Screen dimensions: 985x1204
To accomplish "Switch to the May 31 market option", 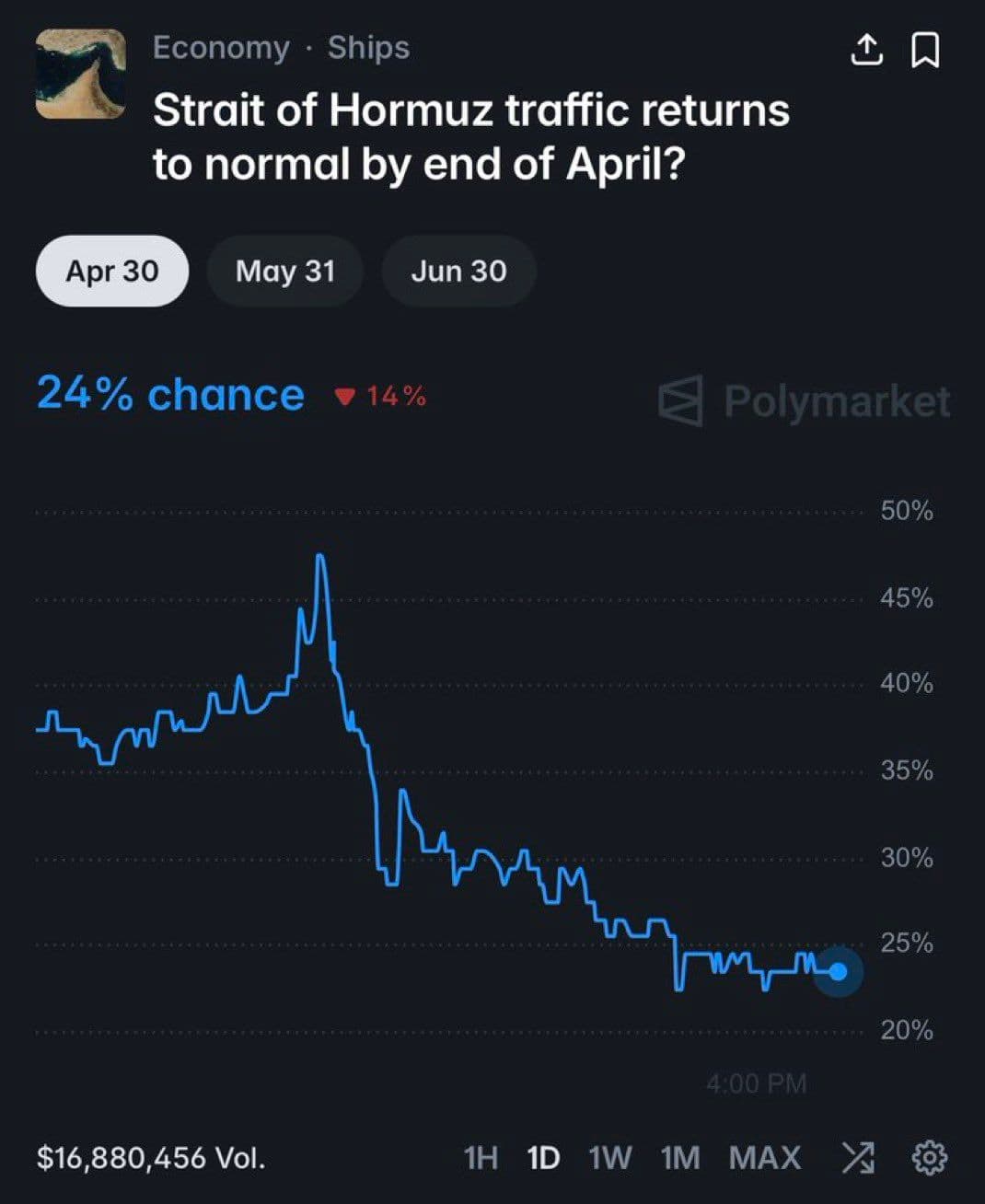I will (x=285, y=271).
